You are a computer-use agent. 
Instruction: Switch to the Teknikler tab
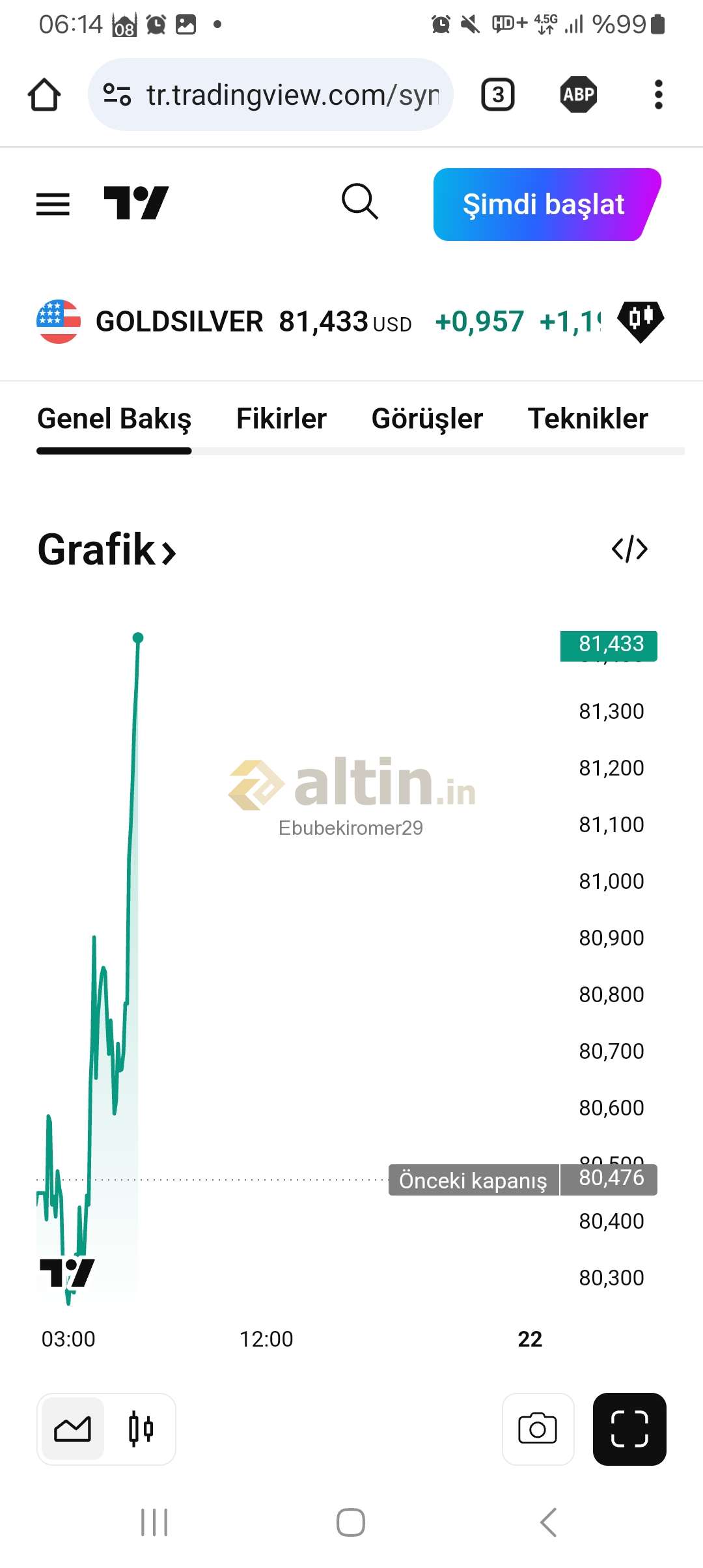(587, 419)
